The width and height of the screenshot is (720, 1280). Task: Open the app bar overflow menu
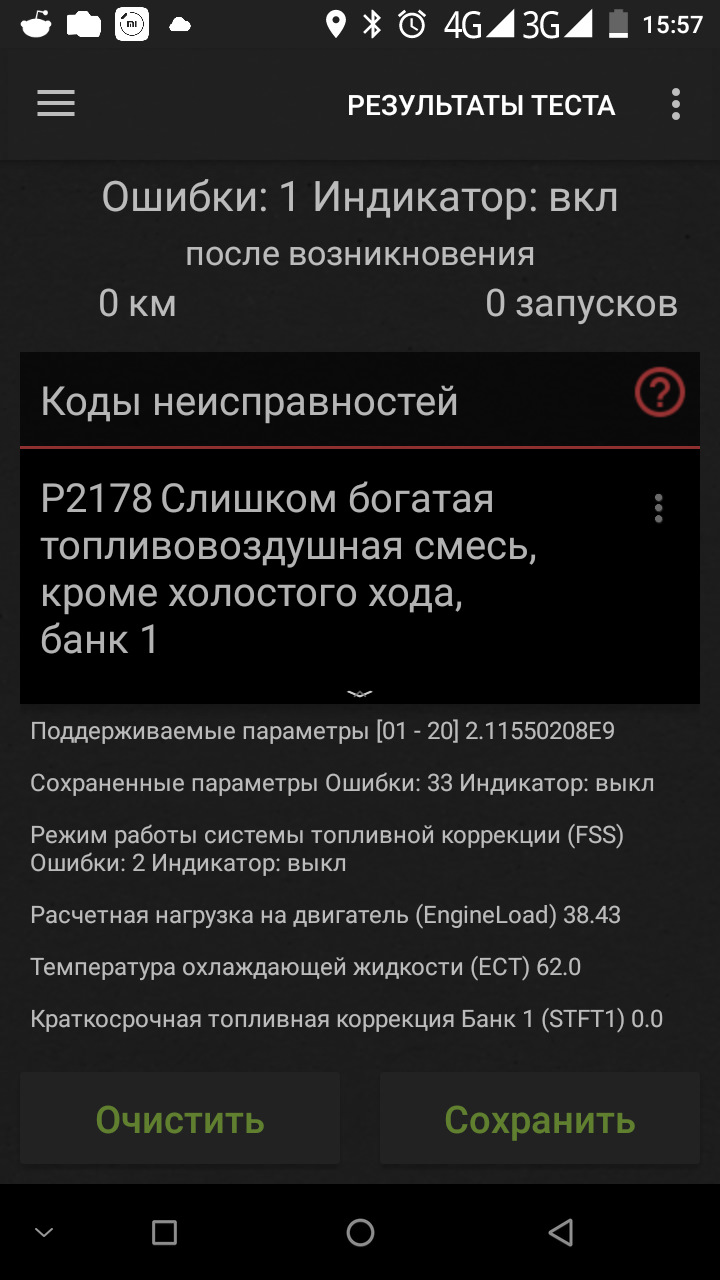[676, 104]
